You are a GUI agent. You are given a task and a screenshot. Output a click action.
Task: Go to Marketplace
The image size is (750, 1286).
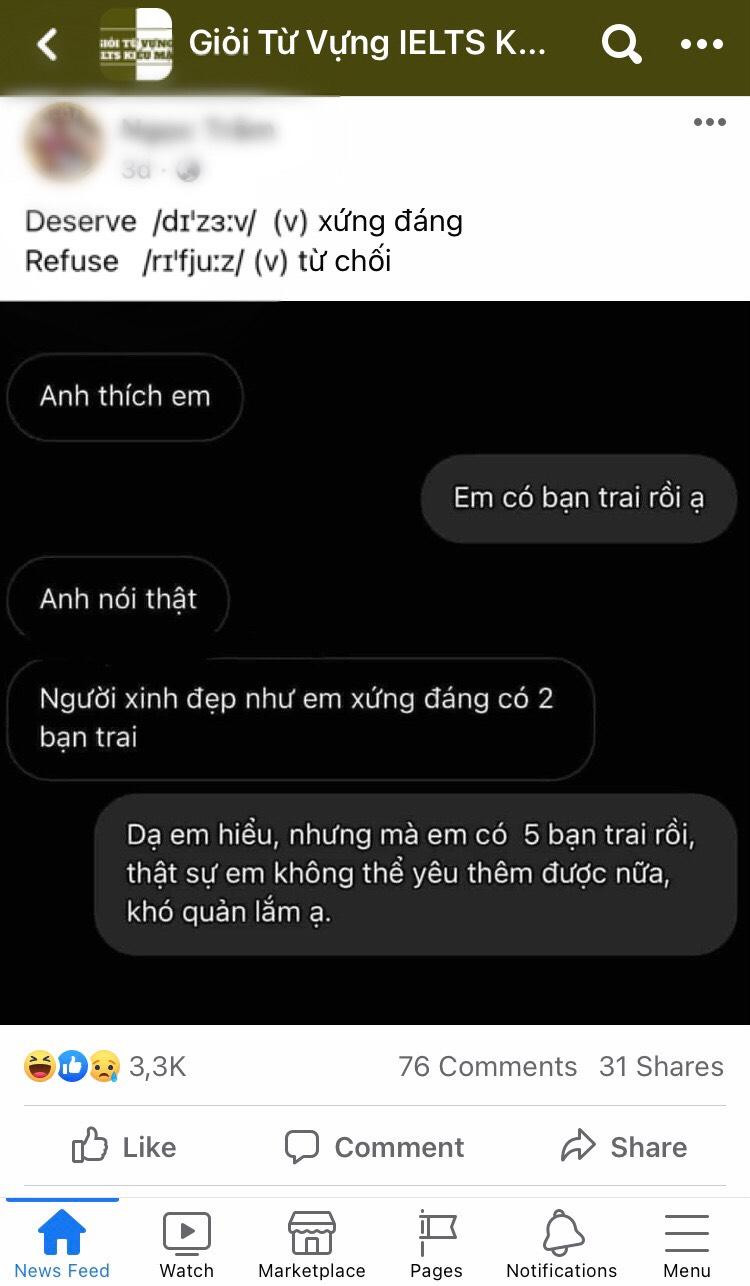click(x=312, y=1244)
